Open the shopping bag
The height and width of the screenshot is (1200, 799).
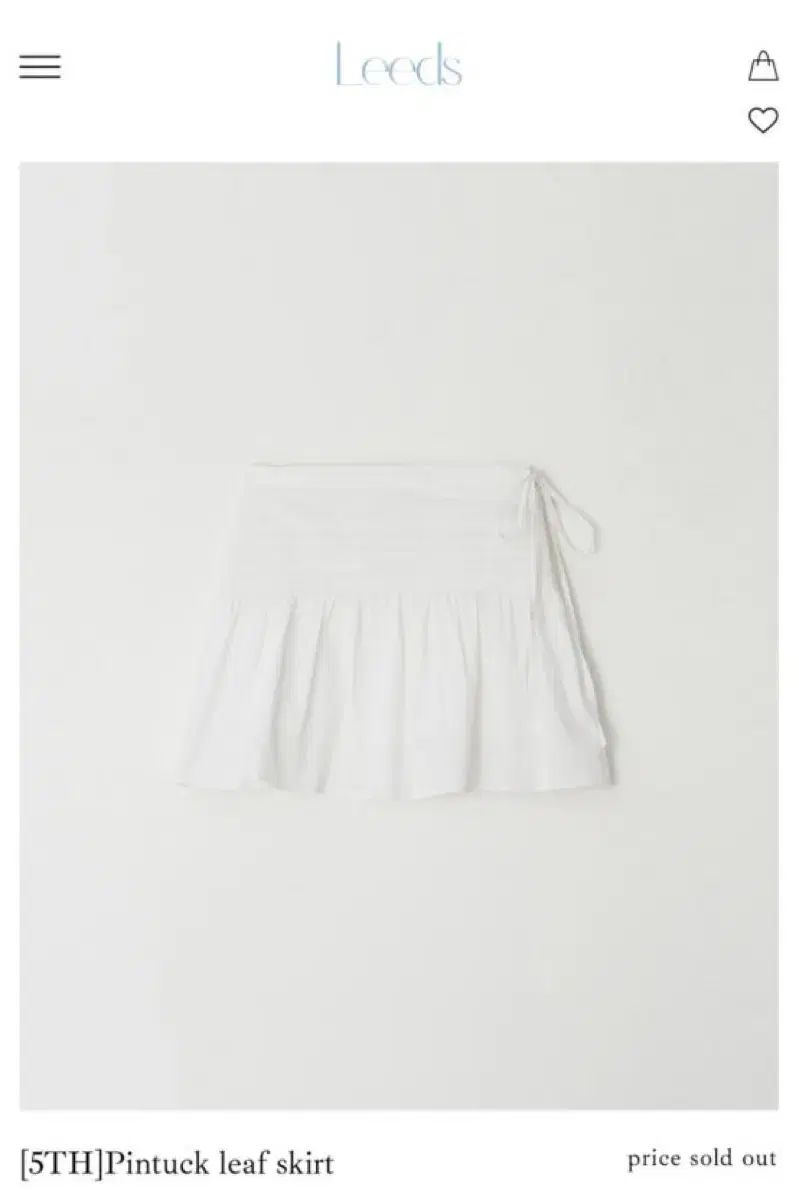(x=763, y=66)
